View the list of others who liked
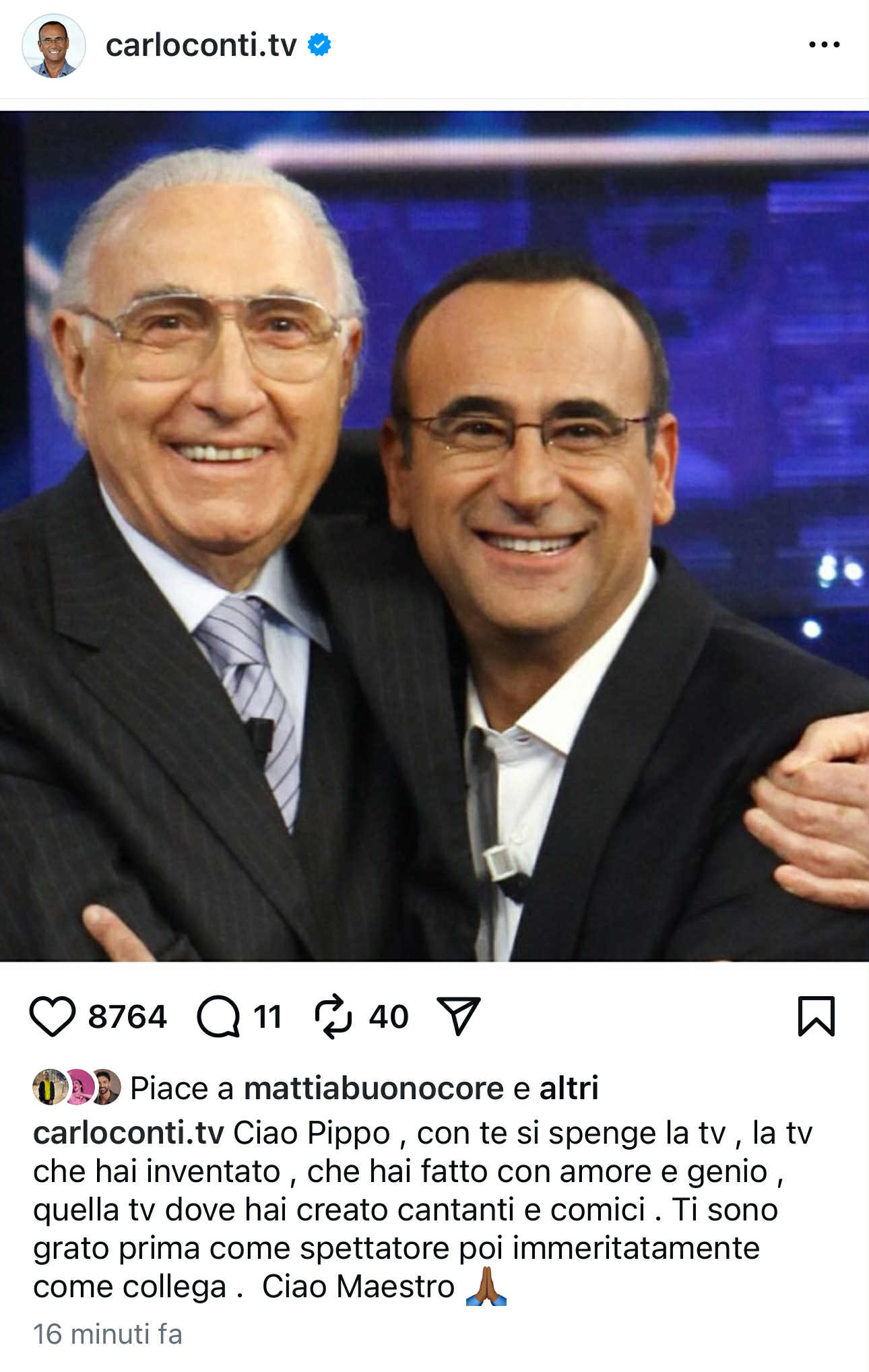 (569, 1088)
